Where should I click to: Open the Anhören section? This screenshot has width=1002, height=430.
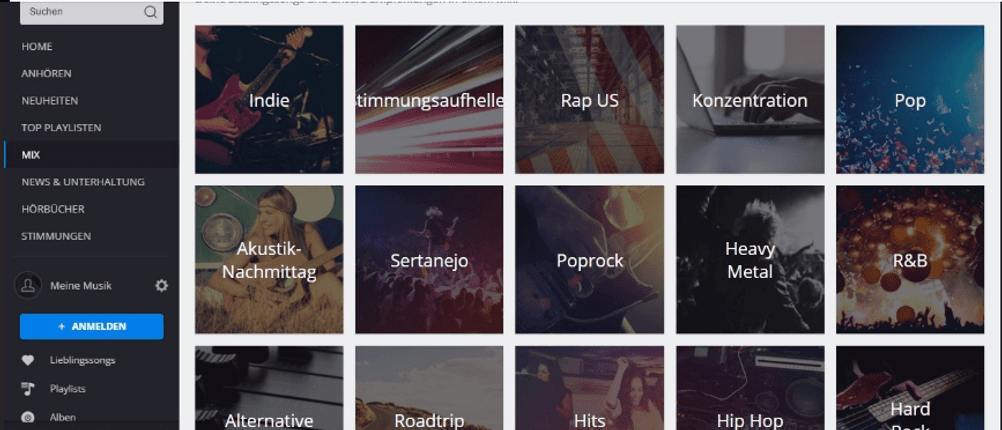[46, 74]
